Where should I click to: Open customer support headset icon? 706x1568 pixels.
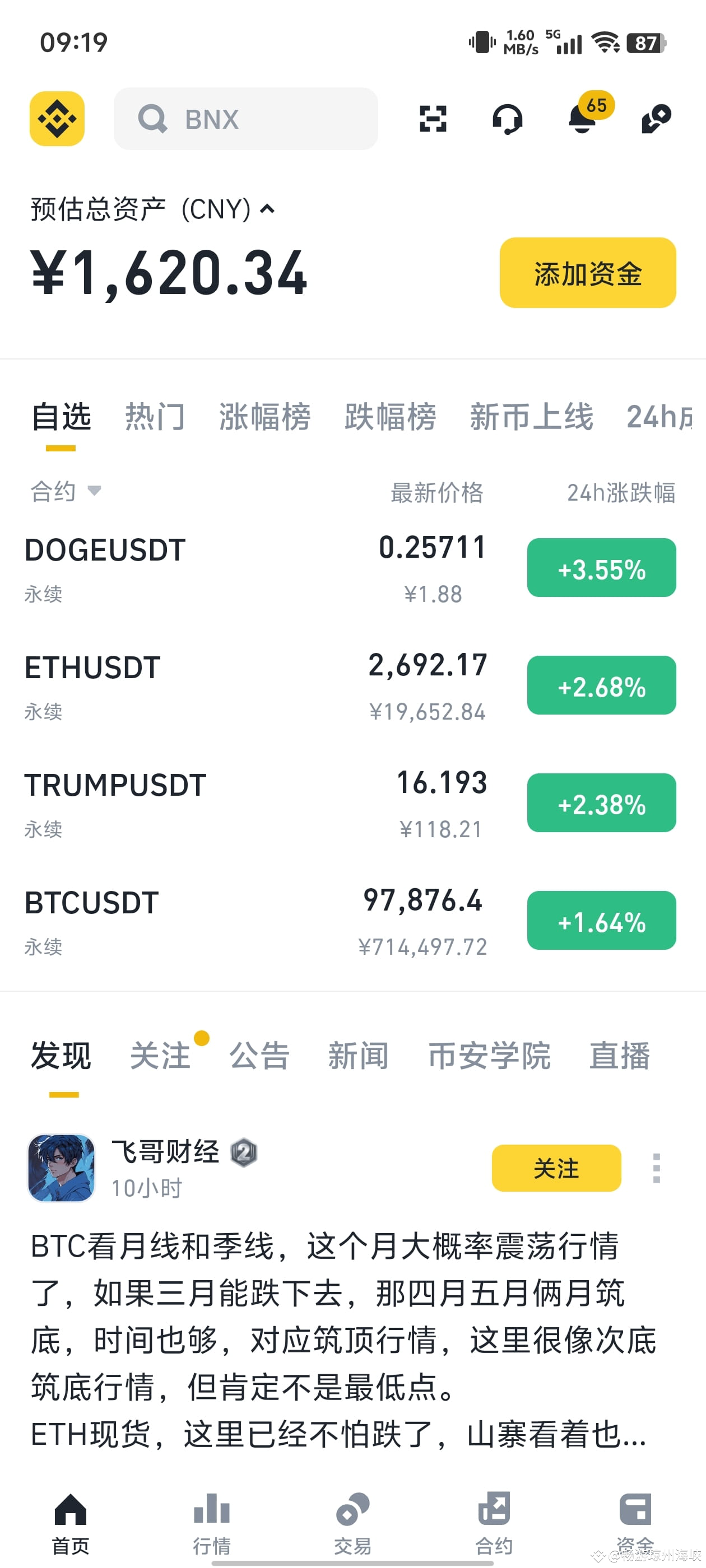509,119
